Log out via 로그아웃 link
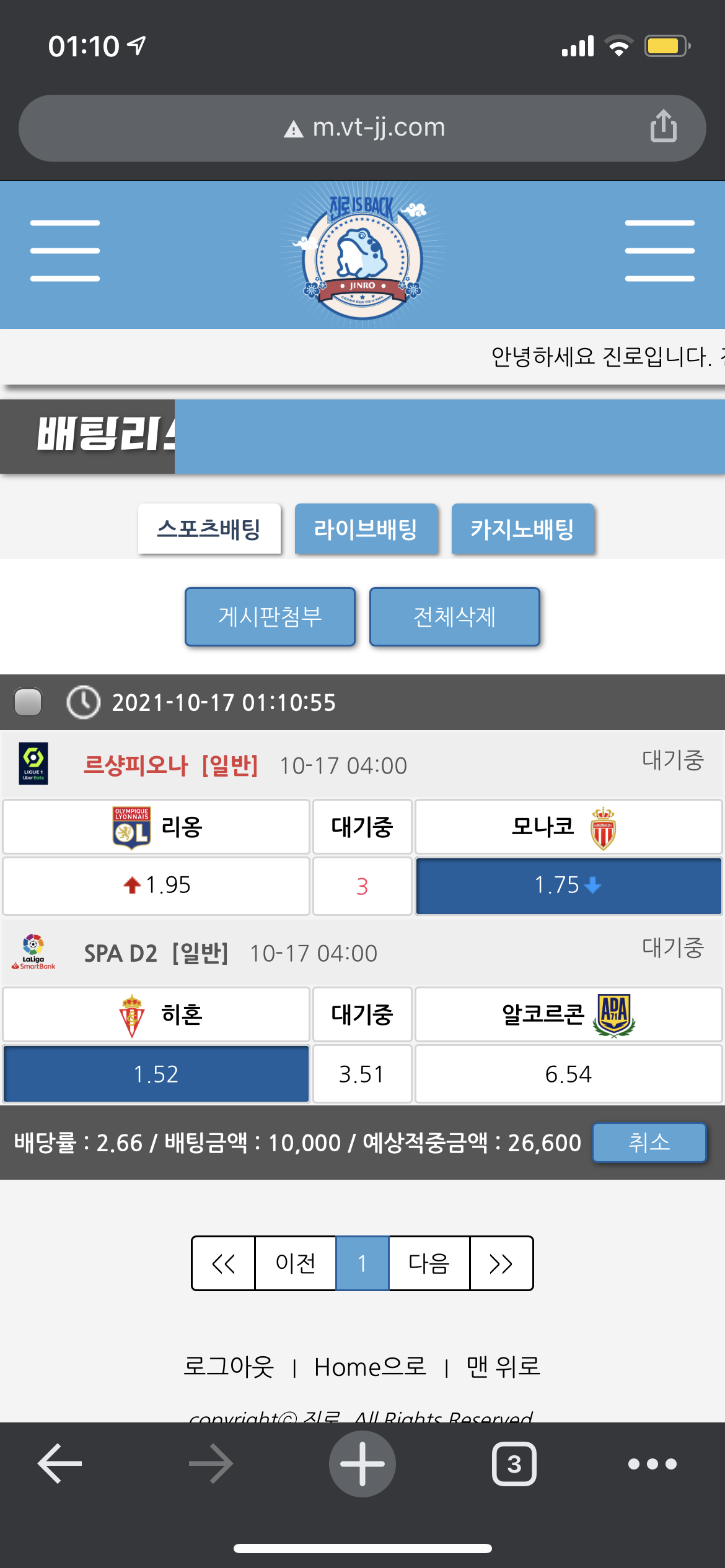The height and width of the screenshot is (1568, 725). pos(229,1367)
